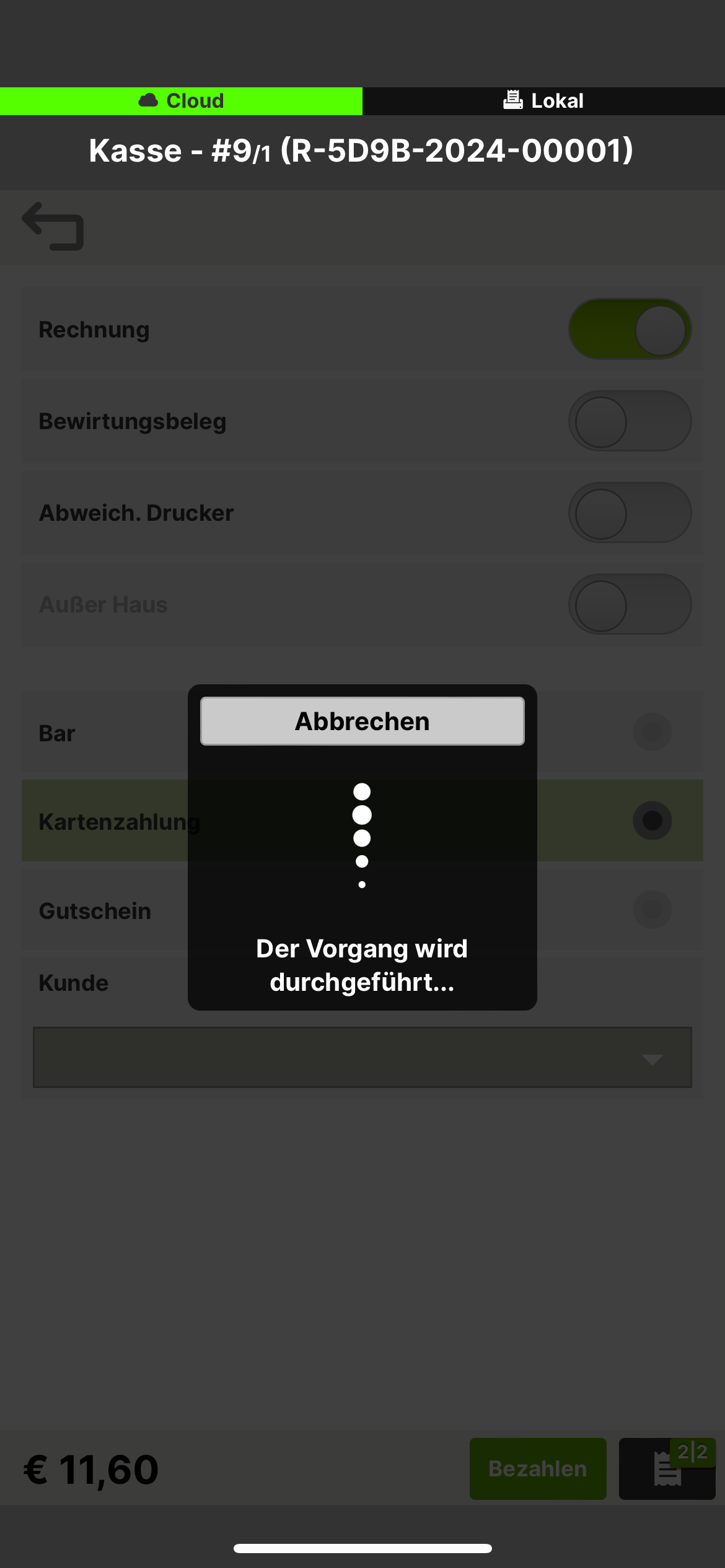
Task: Enable the Außer Haus switch
Action: pyautogui.click(x=630, y=604)
